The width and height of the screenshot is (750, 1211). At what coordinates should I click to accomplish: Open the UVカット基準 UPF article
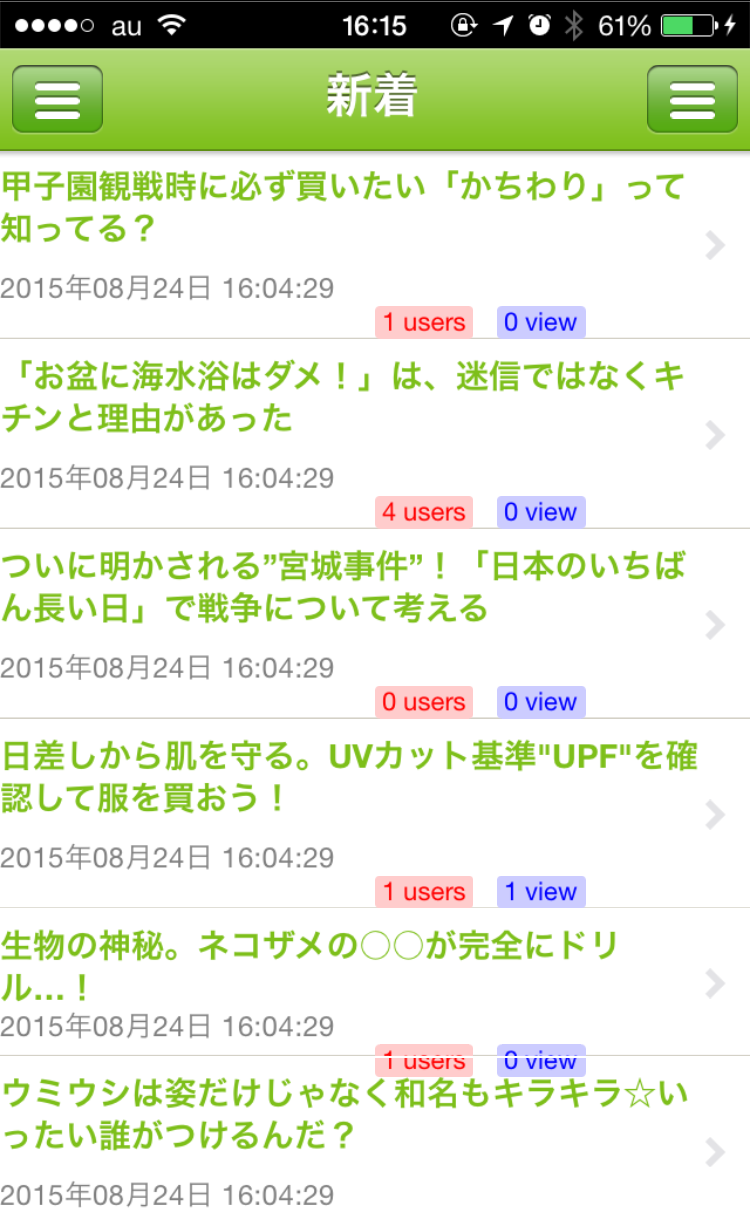click(375, 814)
